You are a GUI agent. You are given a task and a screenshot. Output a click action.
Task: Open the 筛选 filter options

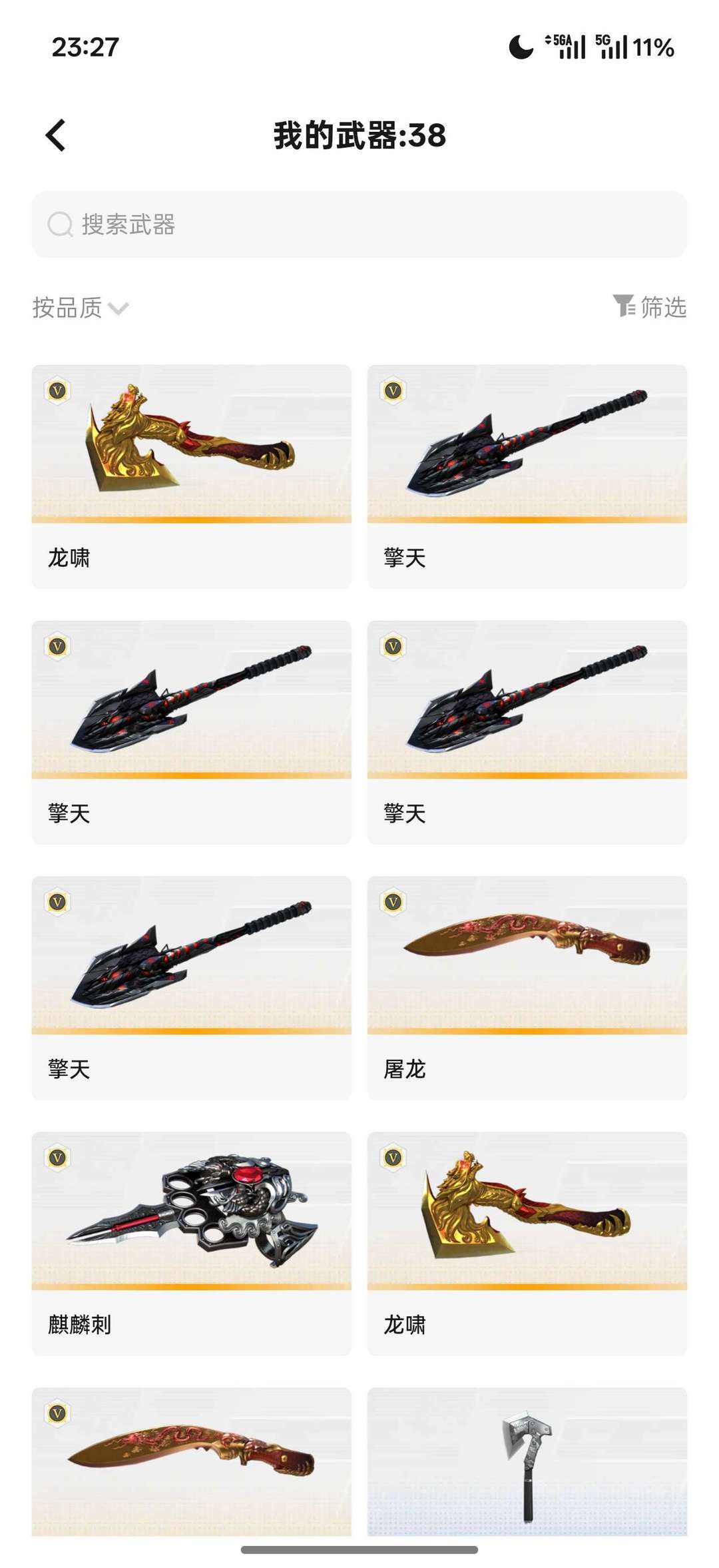tap(649, 307)
